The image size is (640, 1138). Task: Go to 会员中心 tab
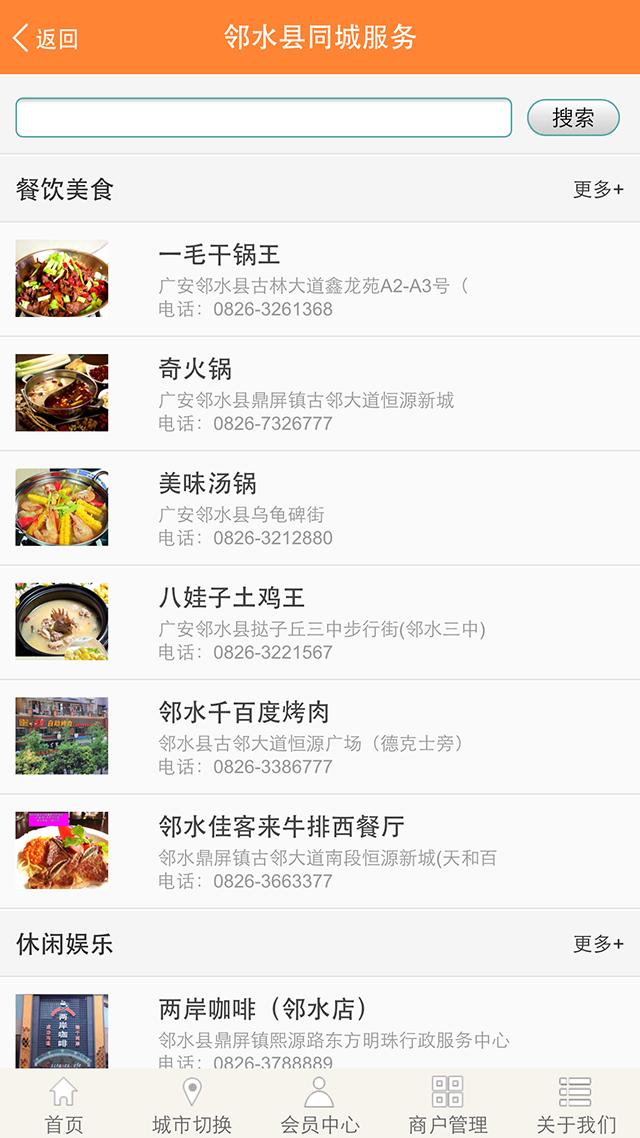[x=320, y=1105]
